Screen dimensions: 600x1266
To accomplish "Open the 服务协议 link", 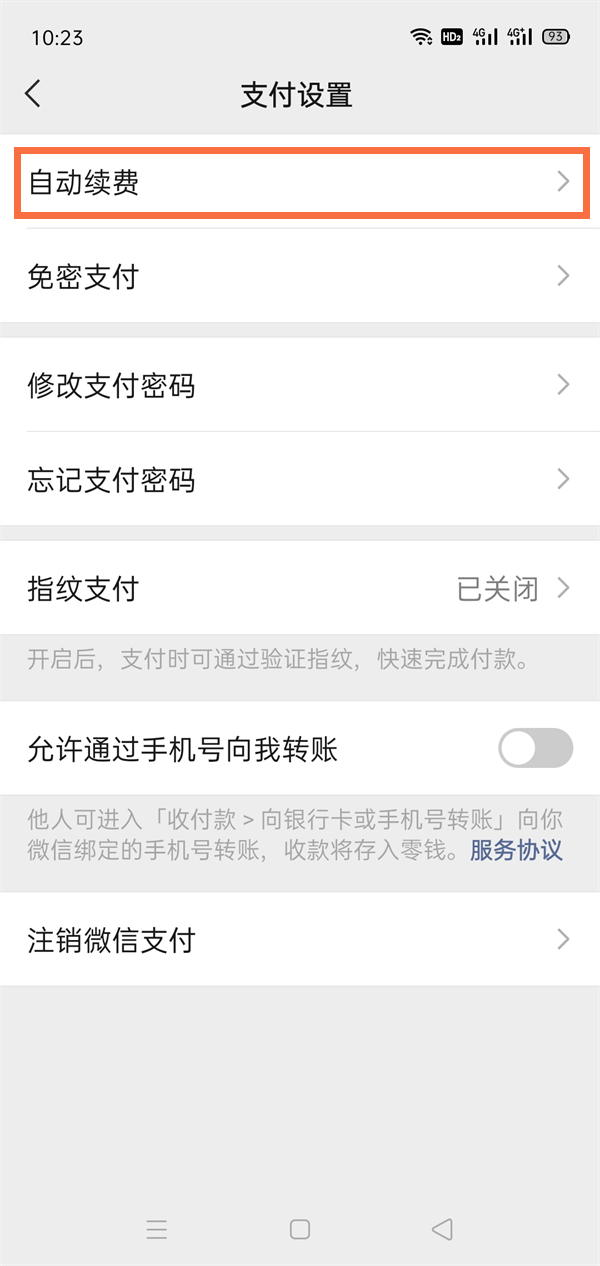I will pyautogui.click(x=517, y=850).
